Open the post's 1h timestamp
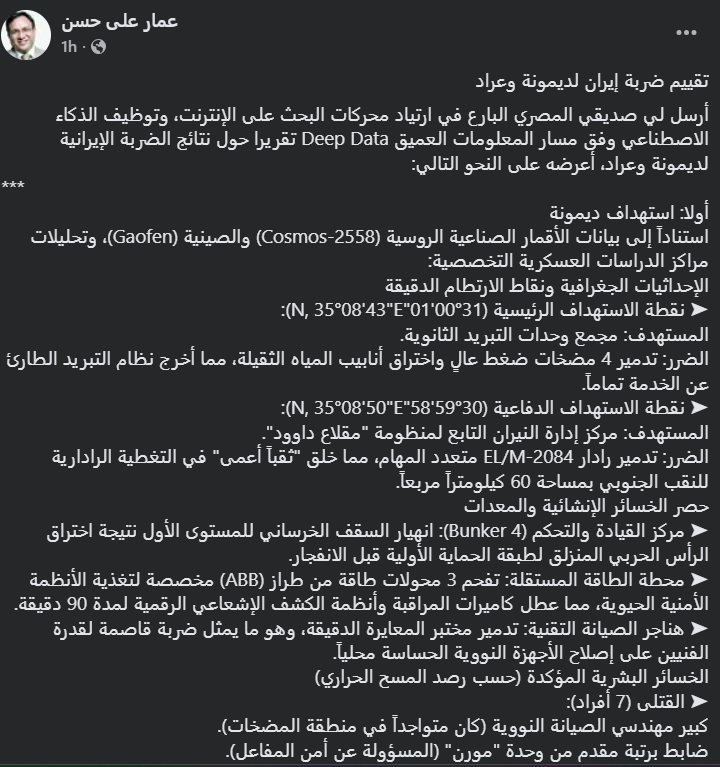Image resolution: width=720 pixels, height=767 pixels. click(x=68, y=46)
